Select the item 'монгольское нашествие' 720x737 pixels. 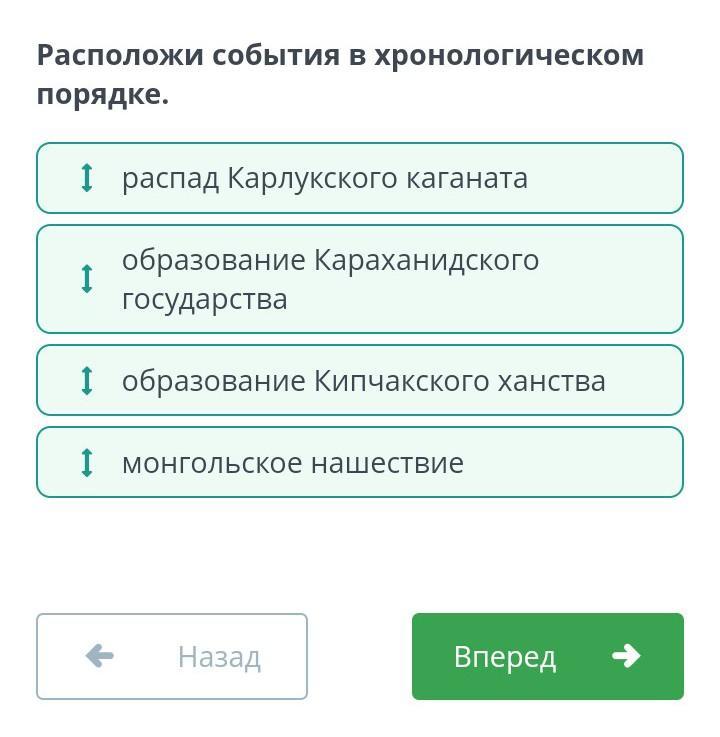point(360,462)
